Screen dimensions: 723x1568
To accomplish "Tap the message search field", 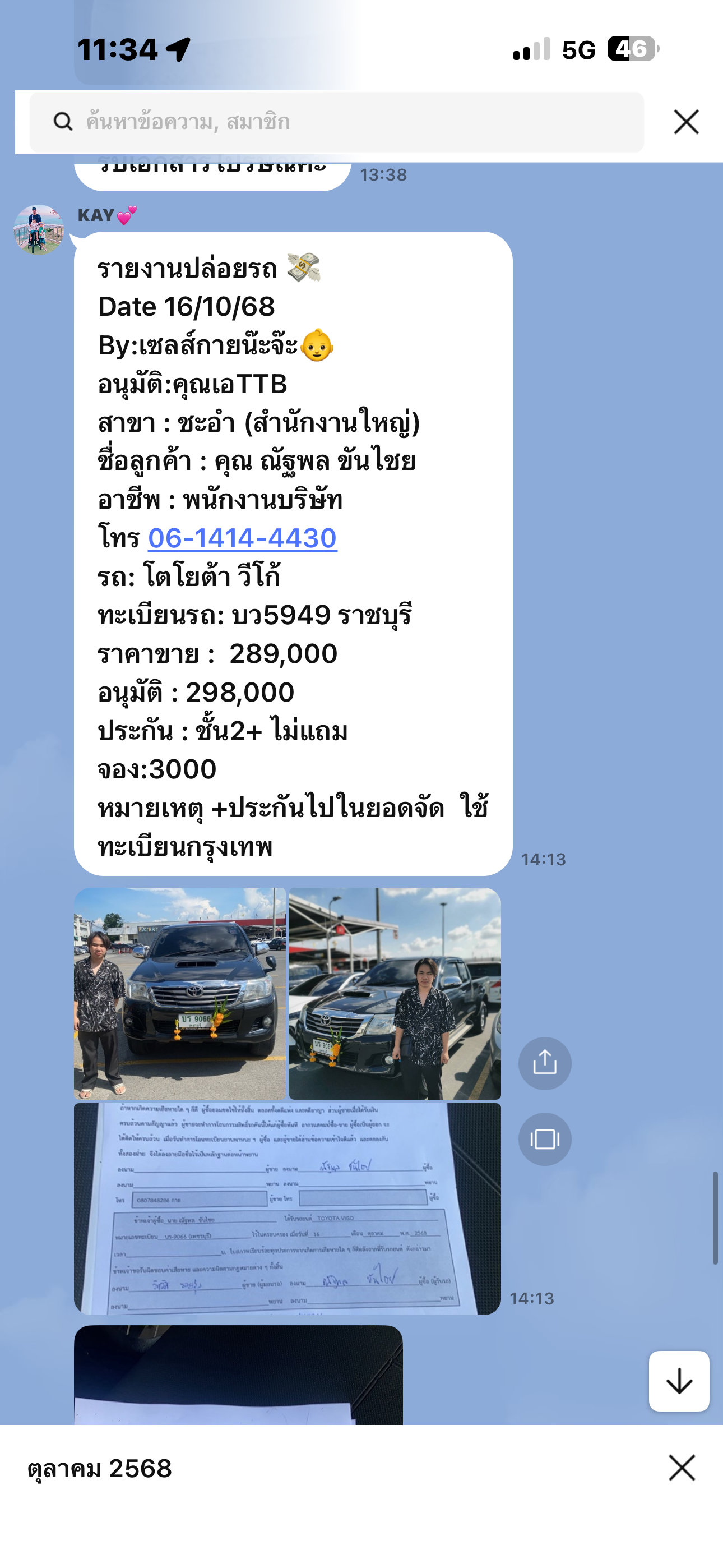I will point(336,122).
